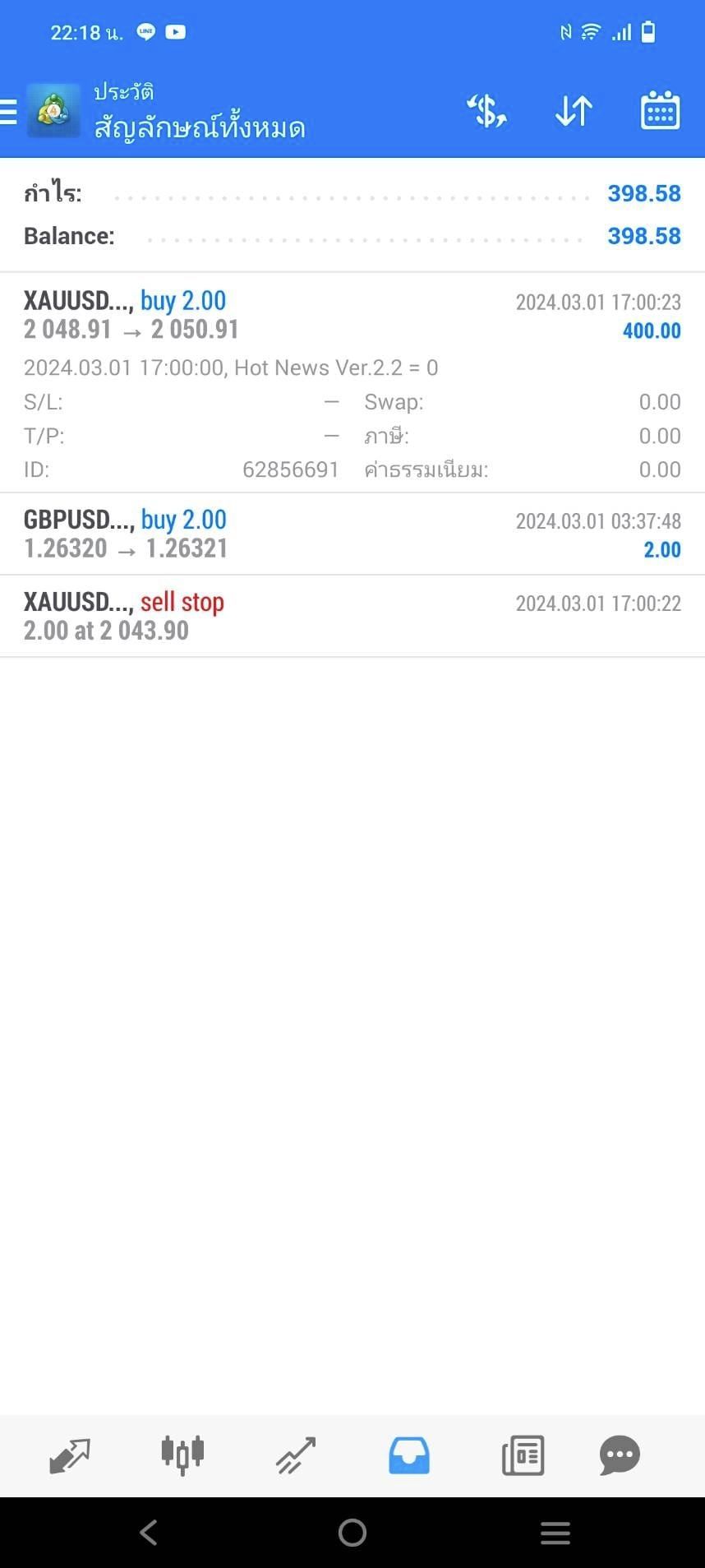Open the Chat messages tab
The width and height of the screenshot is (705, 1568).
pos(620,1455)
